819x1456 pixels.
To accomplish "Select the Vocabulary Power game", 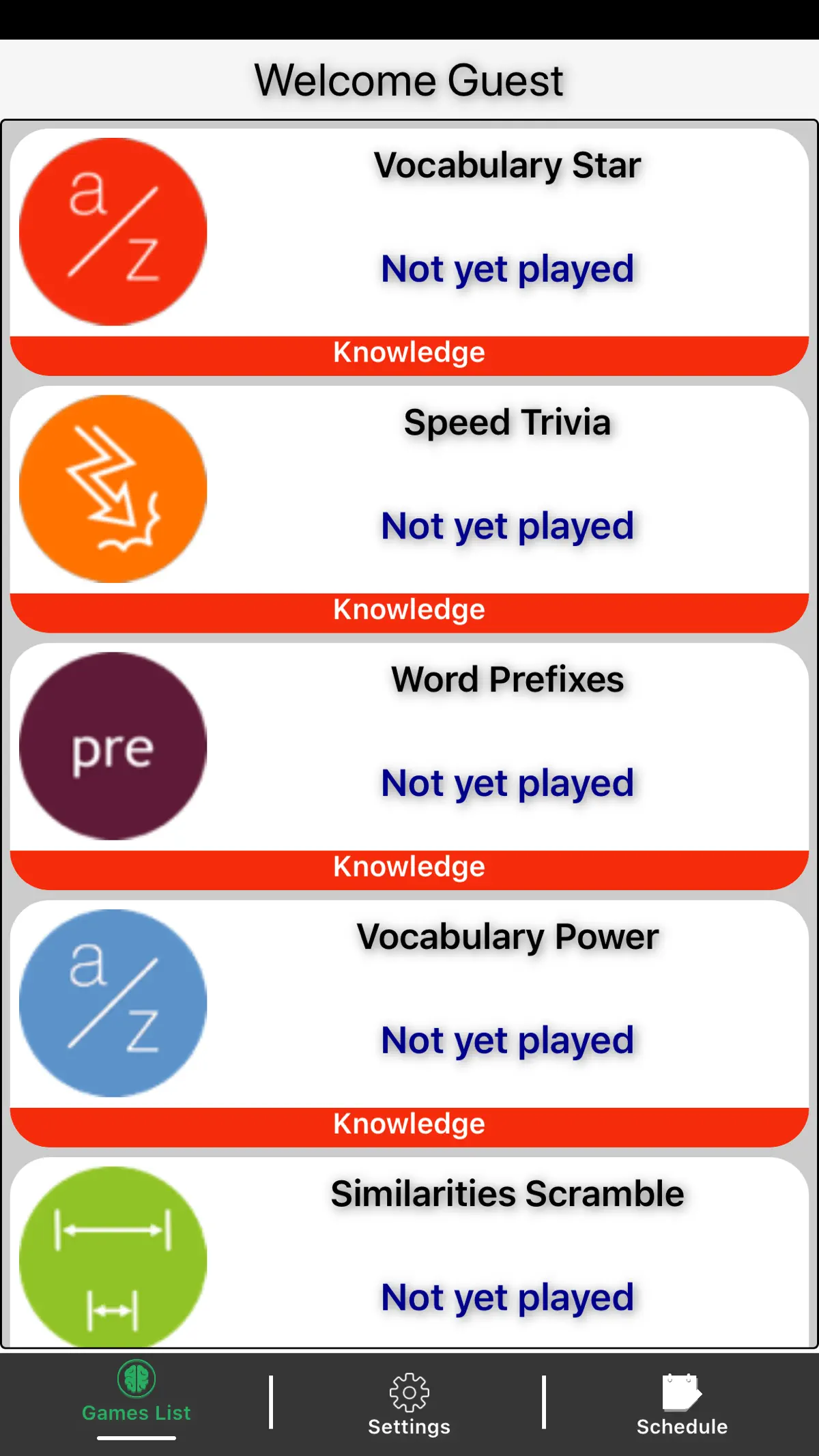I will pyautogui.click(x=409, y=1024).
